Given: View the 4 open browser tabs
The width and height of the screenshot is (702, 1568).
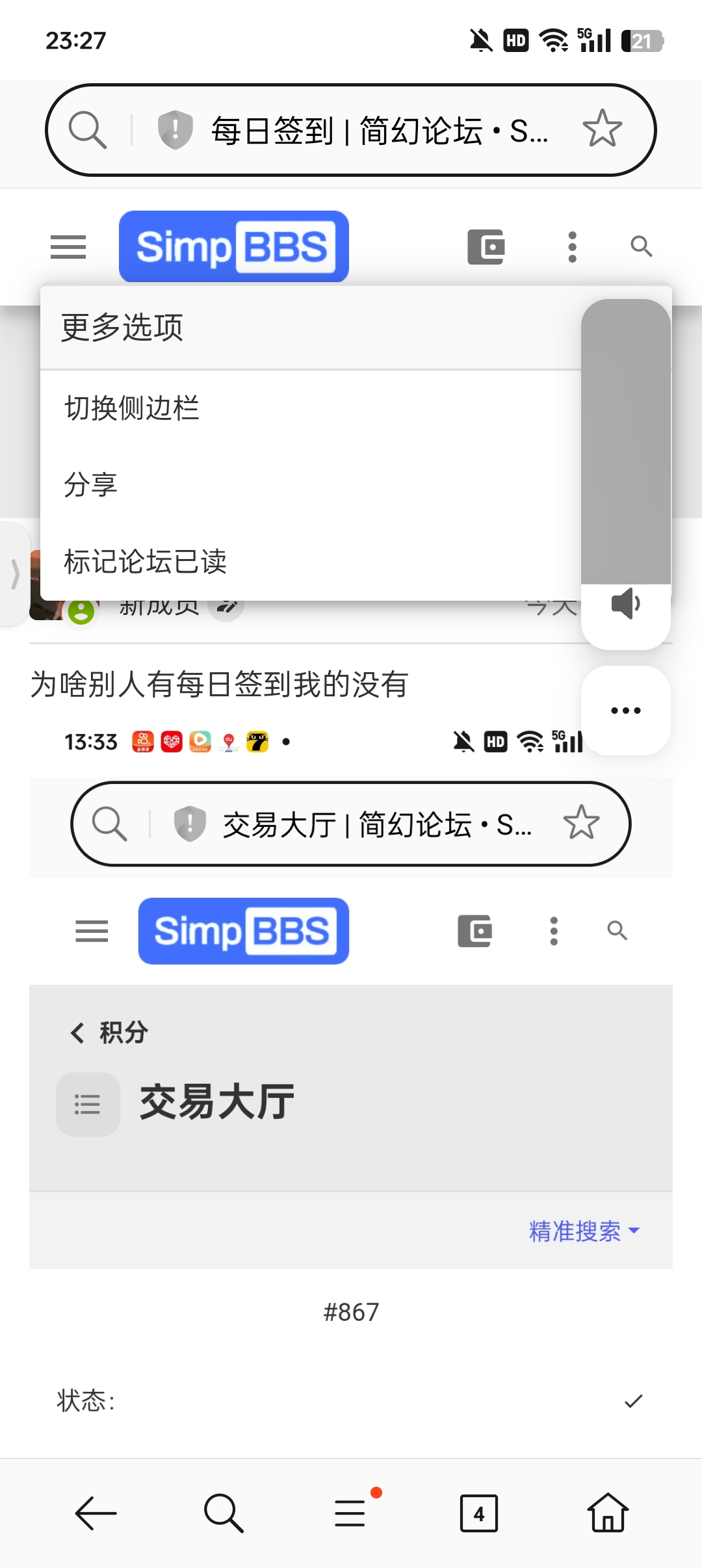Looking at the screenshot, I should click(x=479, y=1513).
